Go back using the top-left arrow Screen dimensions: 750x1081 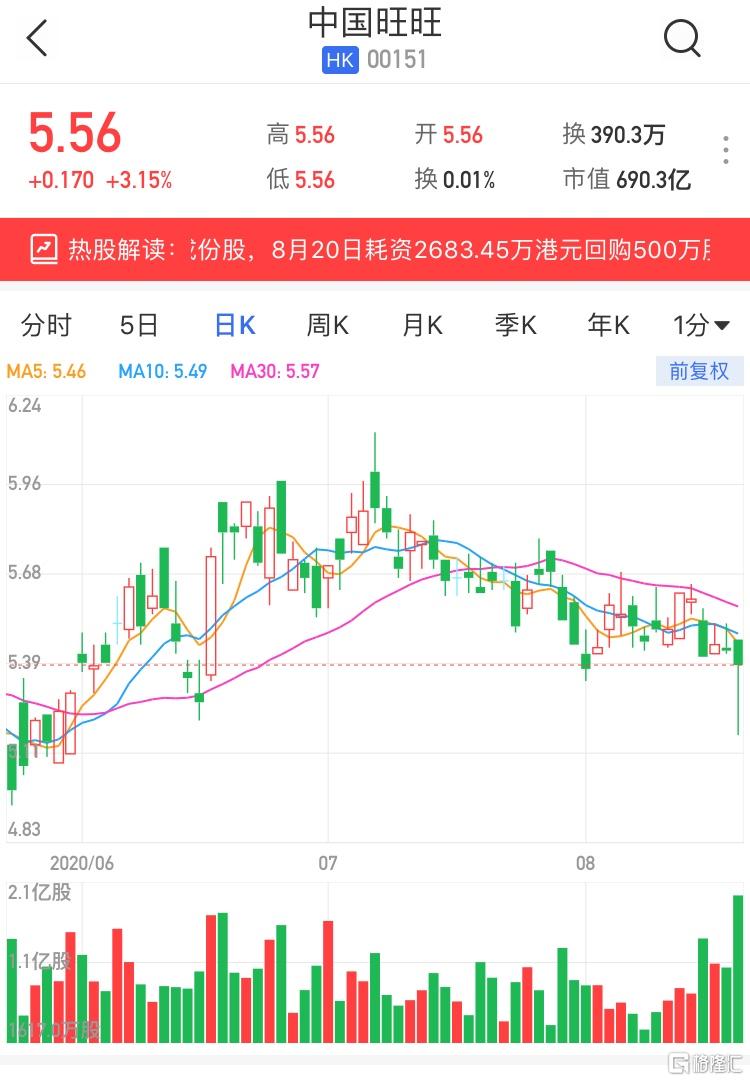[x=37, y=40]
